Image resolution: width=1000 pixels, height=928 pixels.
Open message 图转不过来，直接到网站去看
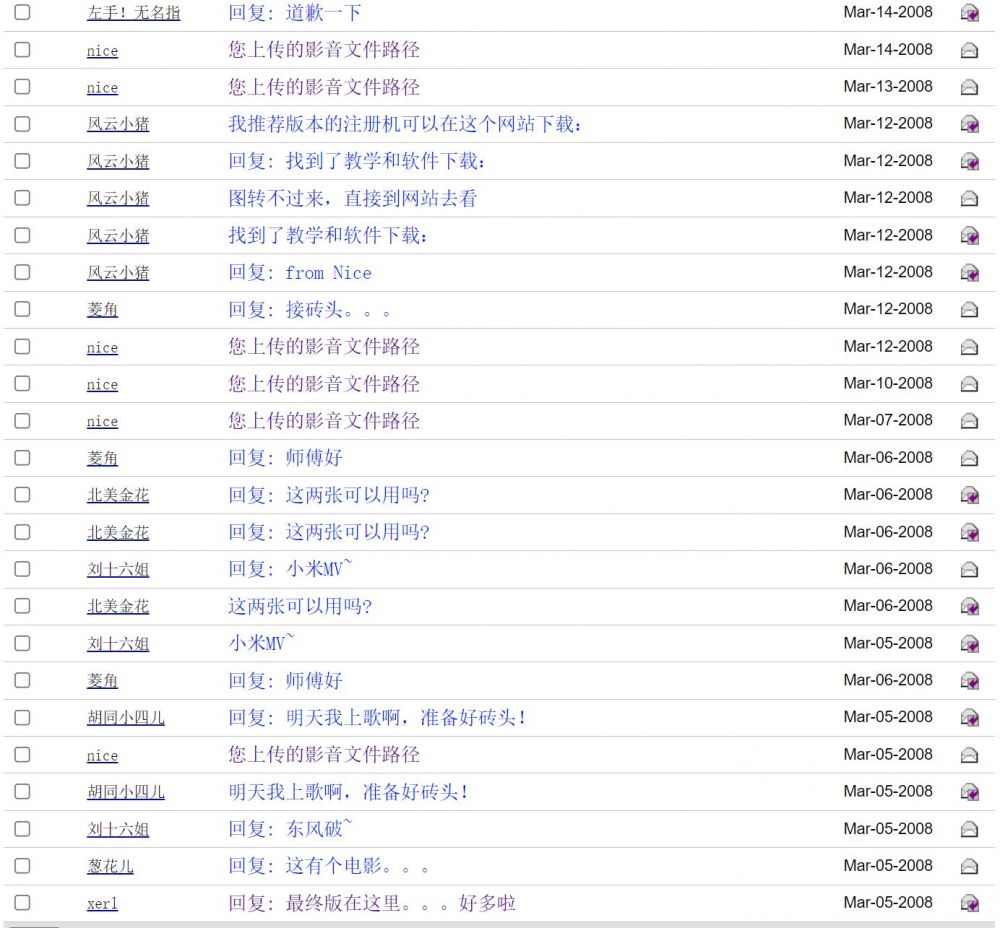tap(352, 198)
